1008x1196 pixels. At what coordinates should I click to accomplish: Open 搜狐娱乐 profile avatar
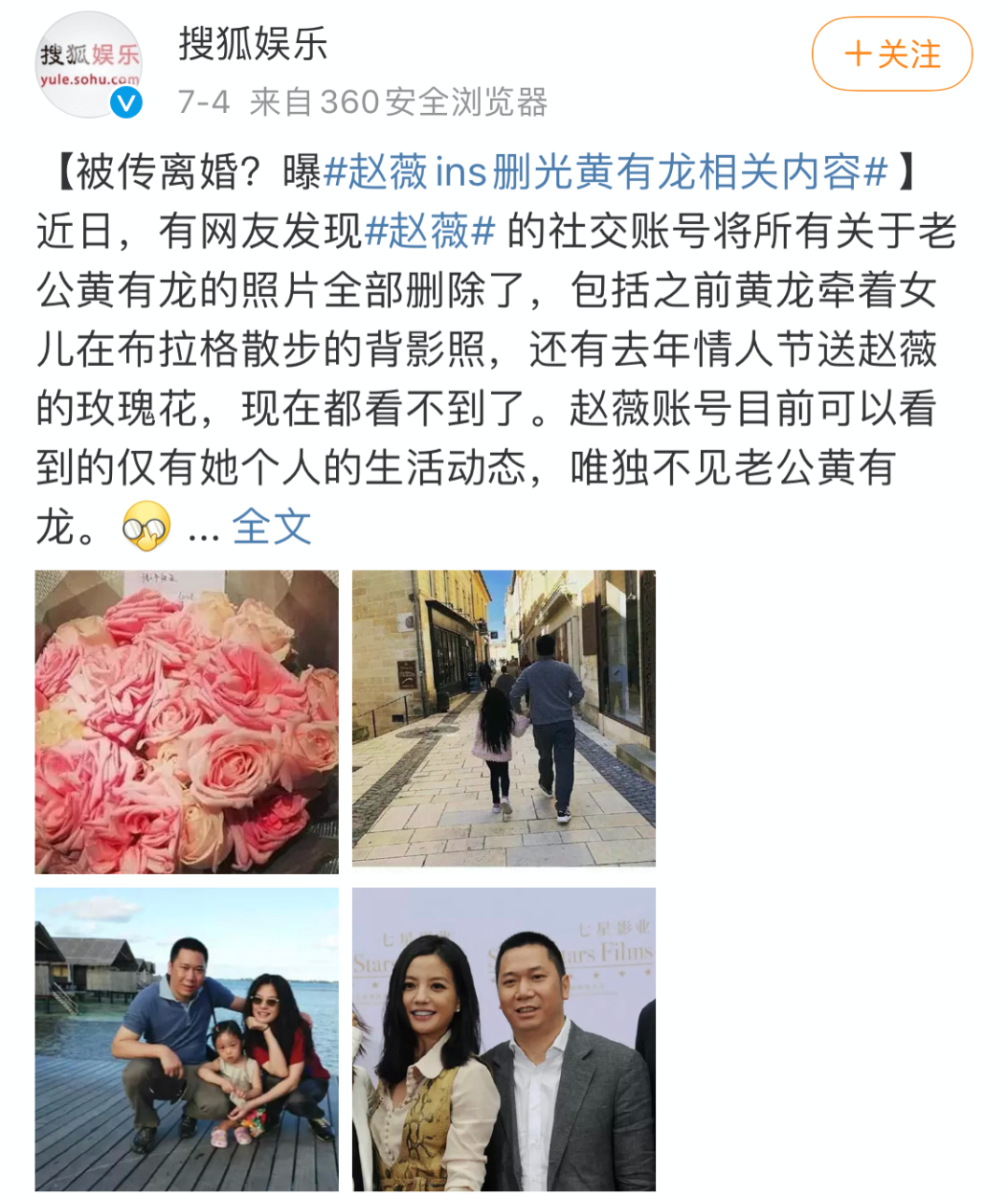pyautogui.click(x=90, y=65)
